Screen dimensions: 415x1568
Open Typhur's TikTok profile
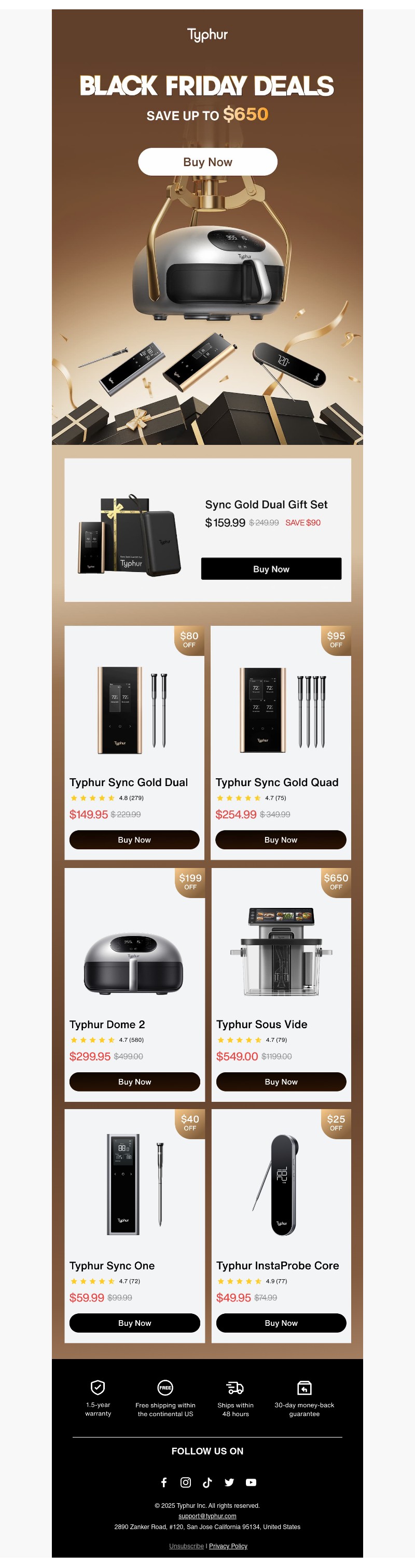[207, 1482]
